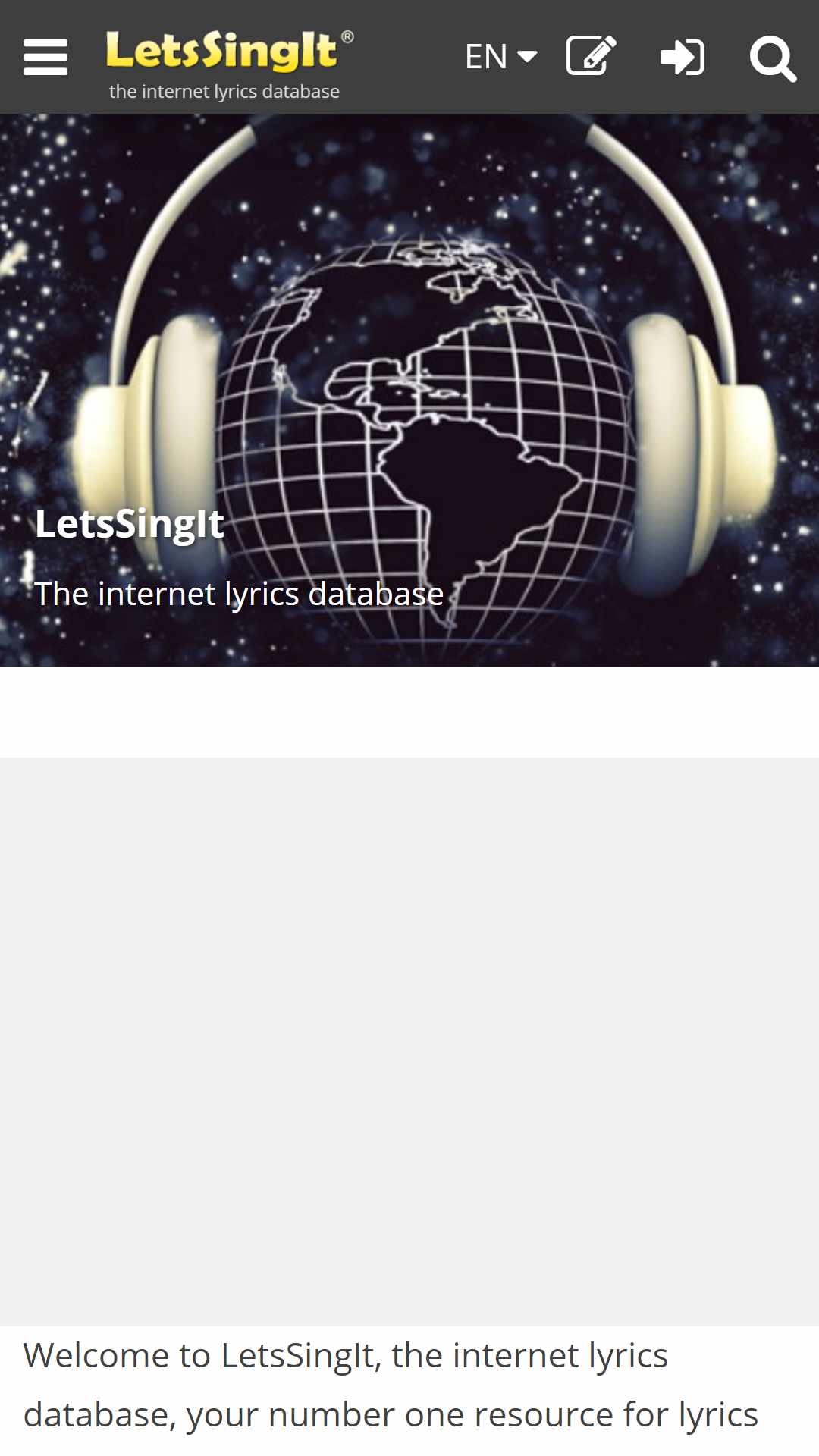Open the login arrow icon

point(682,57)
